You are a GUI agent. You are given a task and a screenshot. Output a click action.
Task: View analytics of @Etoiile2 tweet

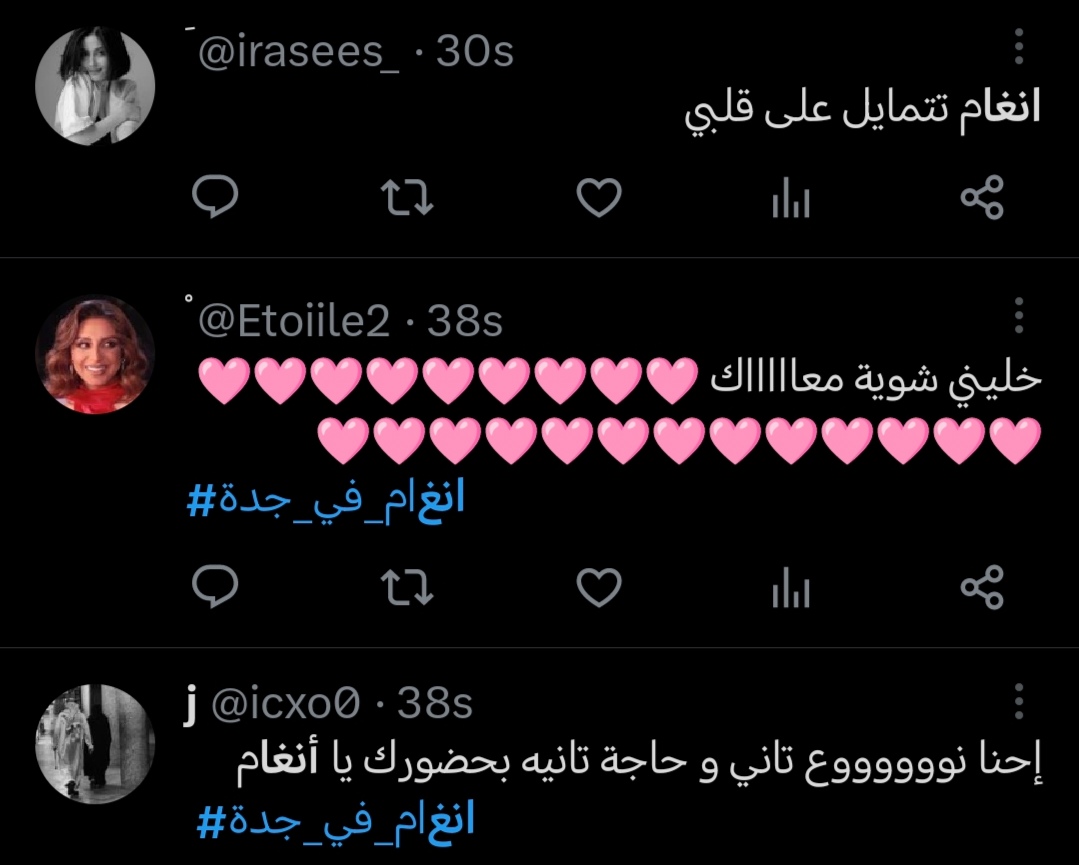pos(790,588)
